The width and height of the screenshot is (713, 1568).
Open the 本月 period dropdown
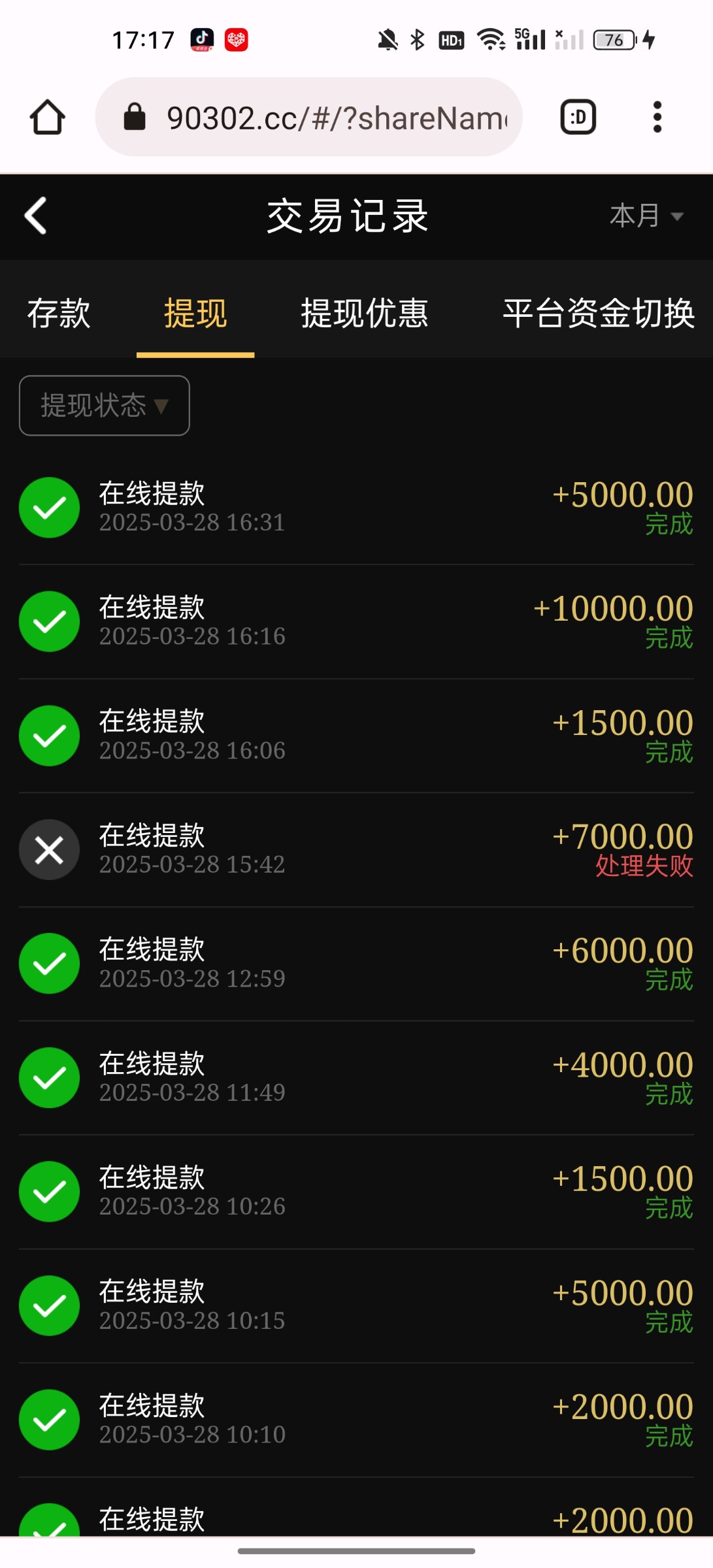point(646,216)
